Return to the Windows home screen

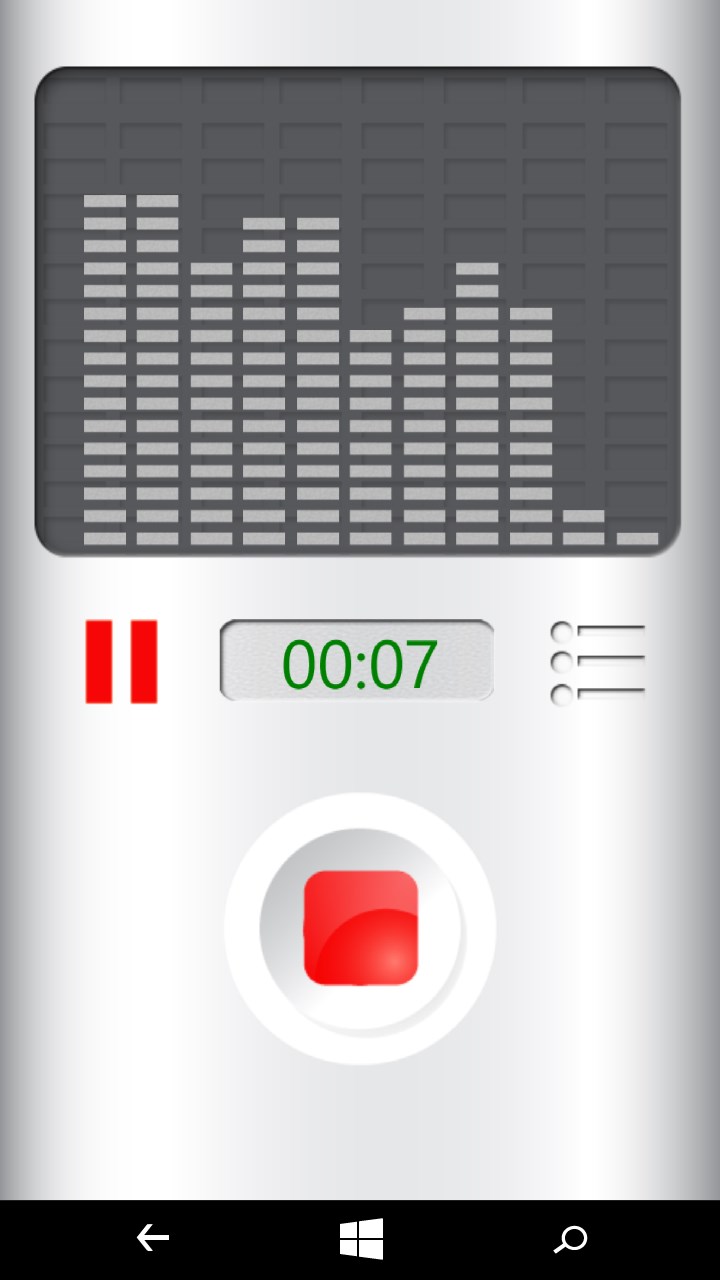click(x=361, y=1239)
